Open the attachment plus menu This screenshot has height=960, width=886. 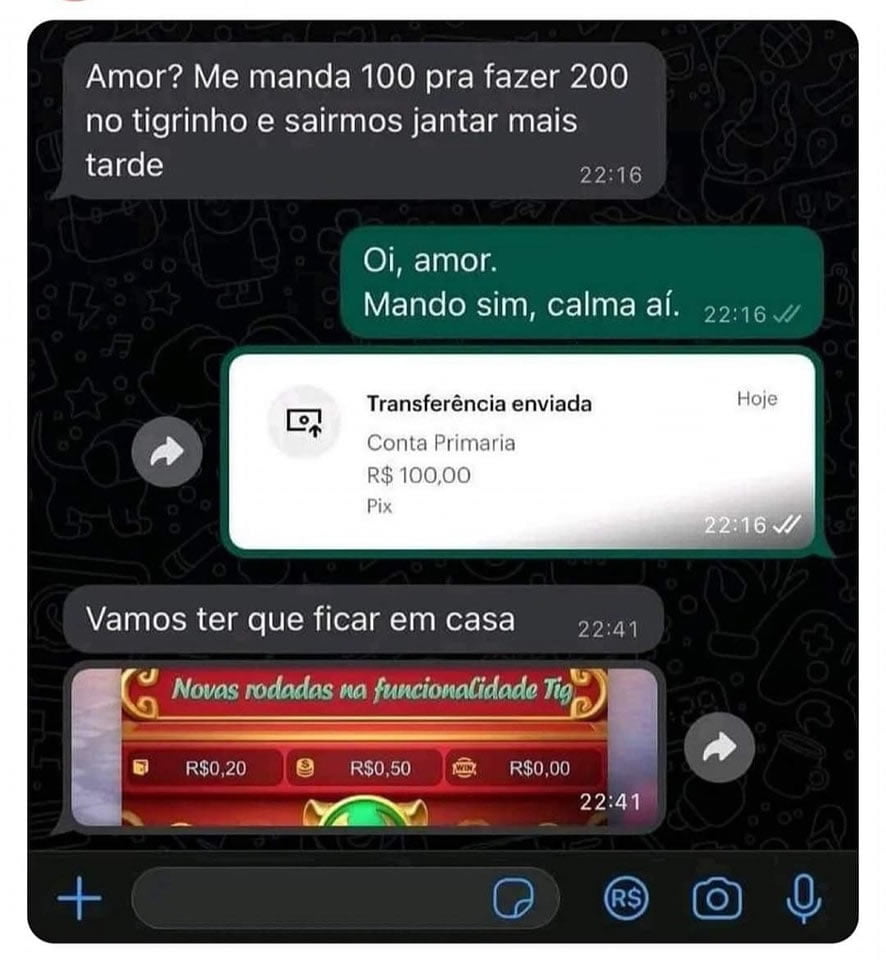(79, 899)
